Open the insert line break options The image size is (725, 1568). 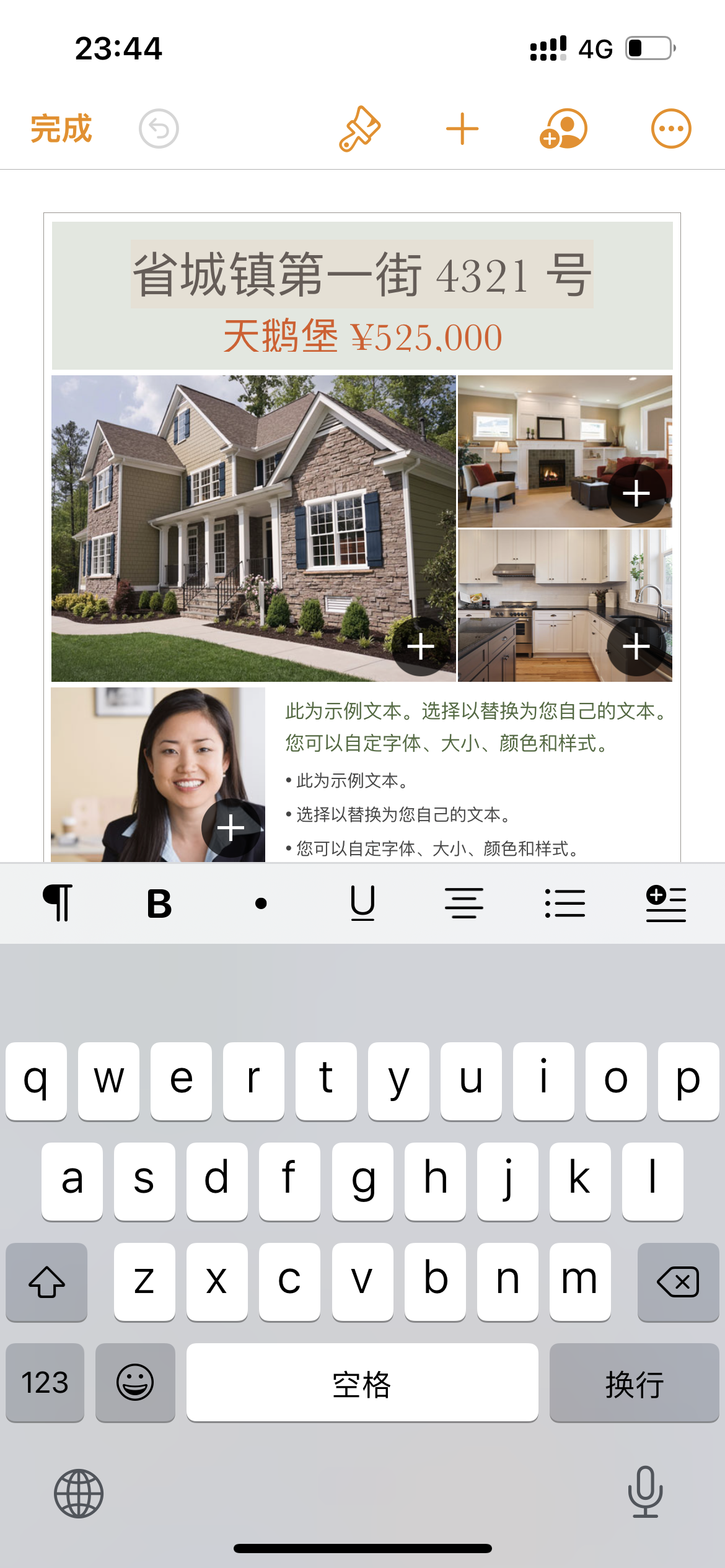point(666,903)
